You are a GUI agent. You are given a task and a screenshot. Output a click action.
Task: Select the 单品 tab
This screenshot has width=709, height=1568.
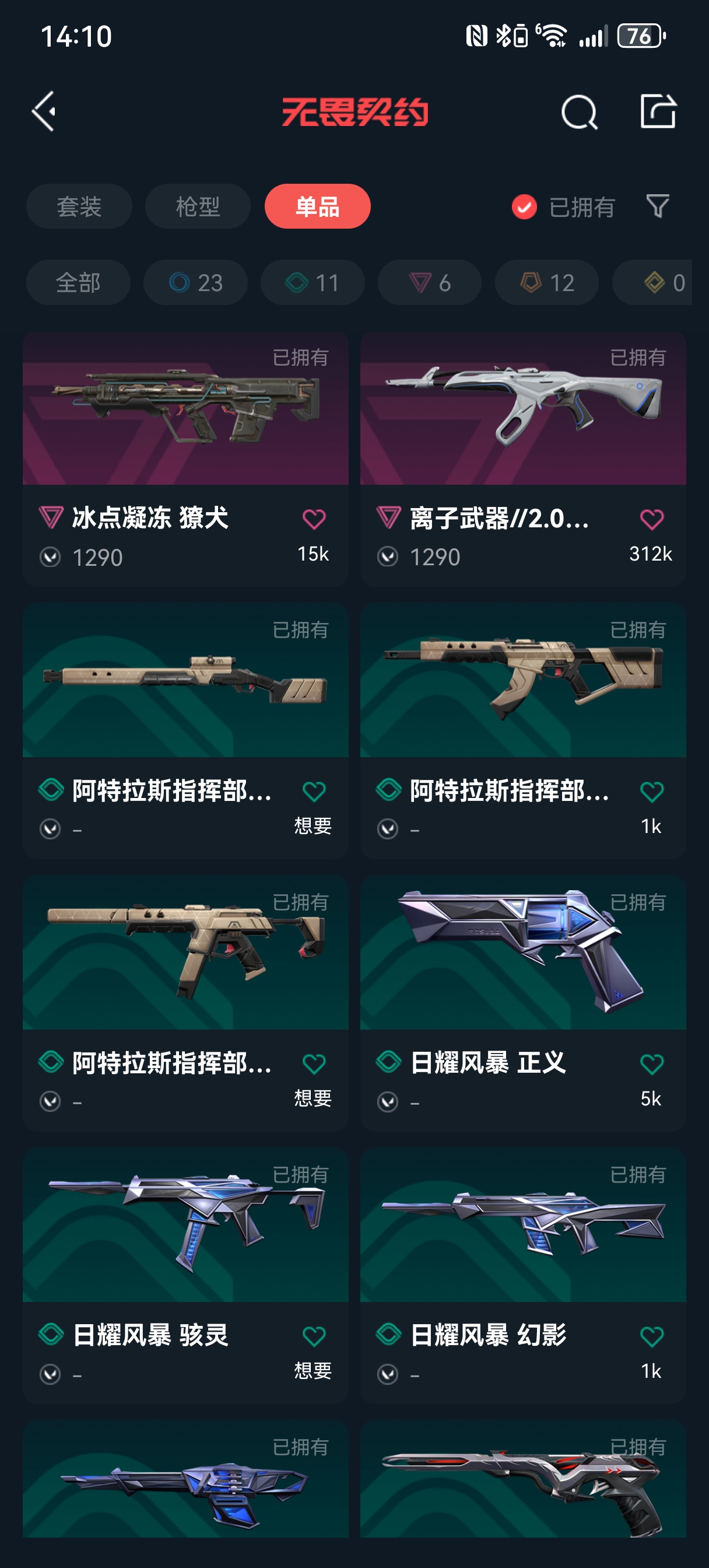click(317, 206)
